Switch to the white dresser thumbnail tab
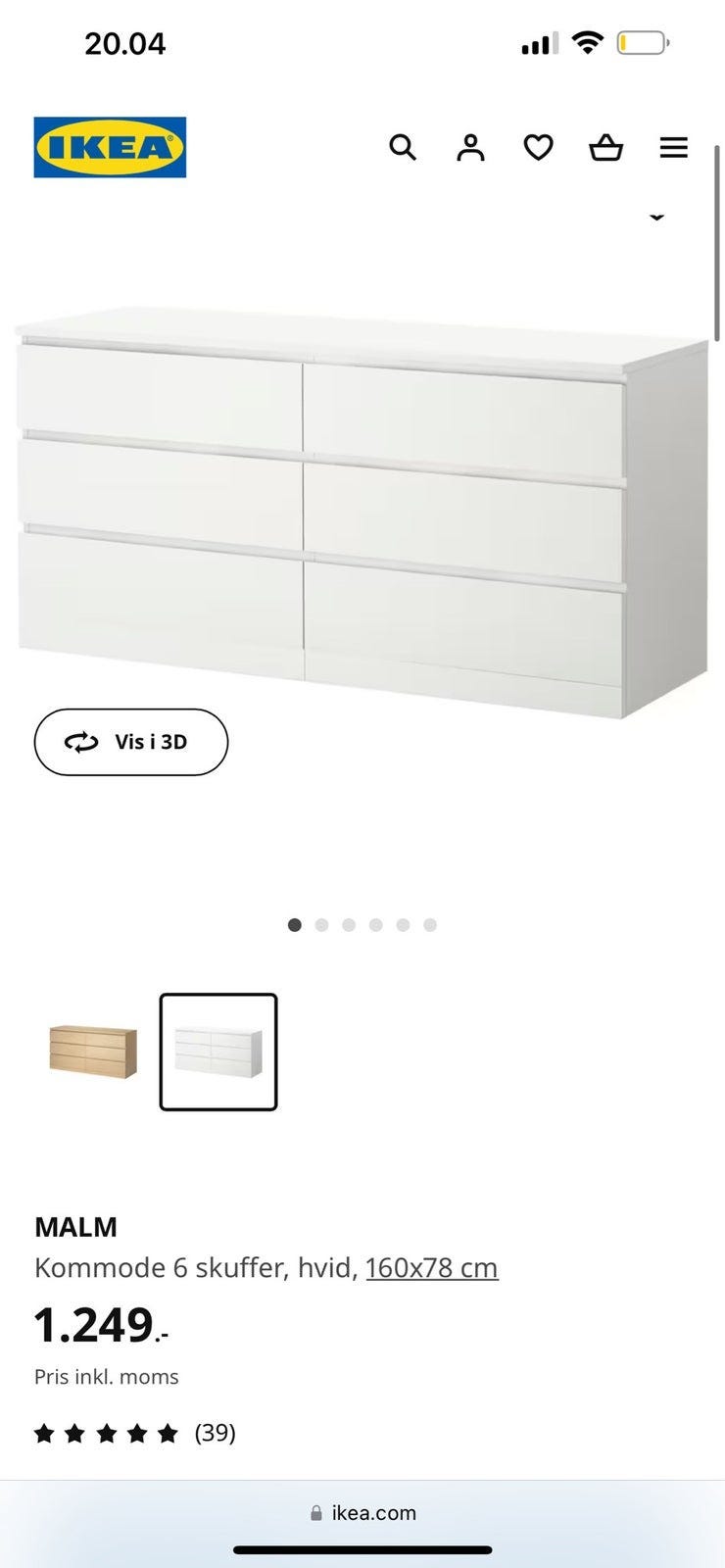The height and width of the screenshot is (1568, 725). (218, 1053)
